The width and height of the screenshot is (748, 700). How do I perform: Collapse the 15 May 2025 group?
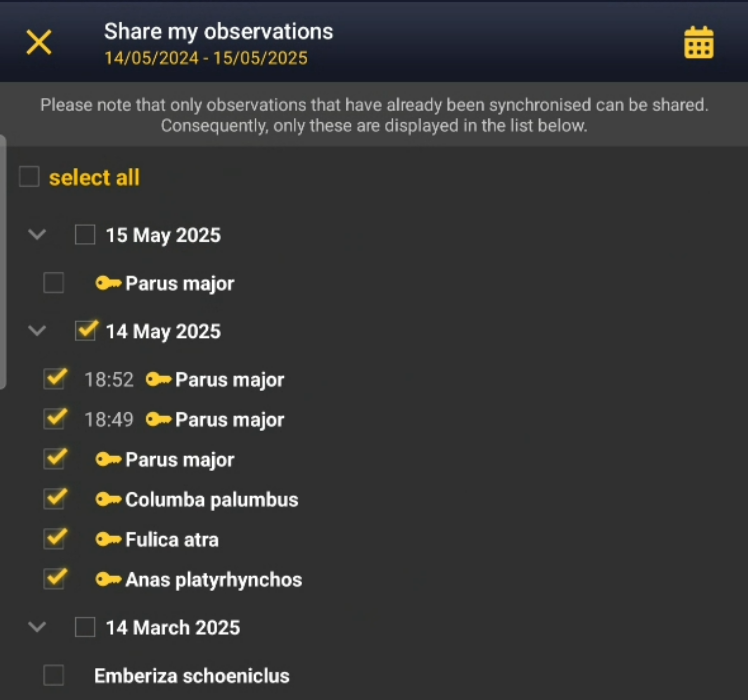click(38, 235)
